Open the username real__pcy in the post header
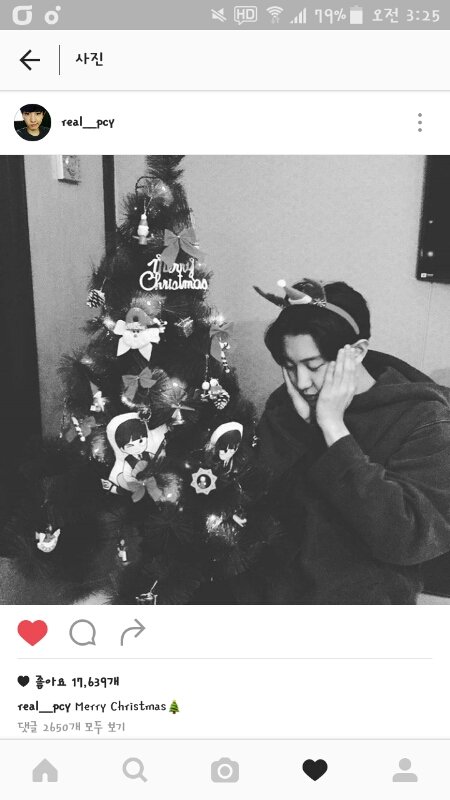The width and height of the screenshot is (450, 800). click(x=88, y=122)
